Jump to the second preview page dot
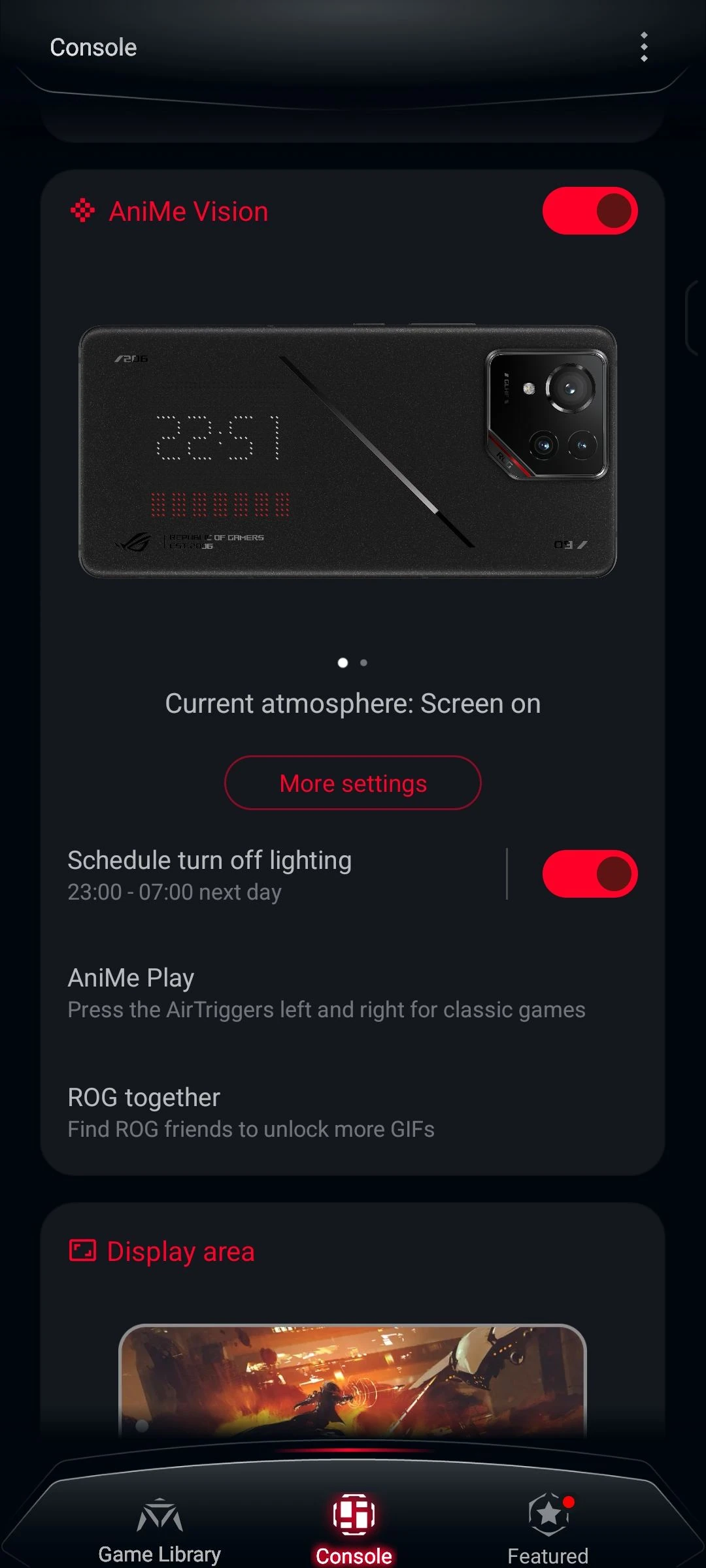The image size is (706, 1568). click(364, 662)
